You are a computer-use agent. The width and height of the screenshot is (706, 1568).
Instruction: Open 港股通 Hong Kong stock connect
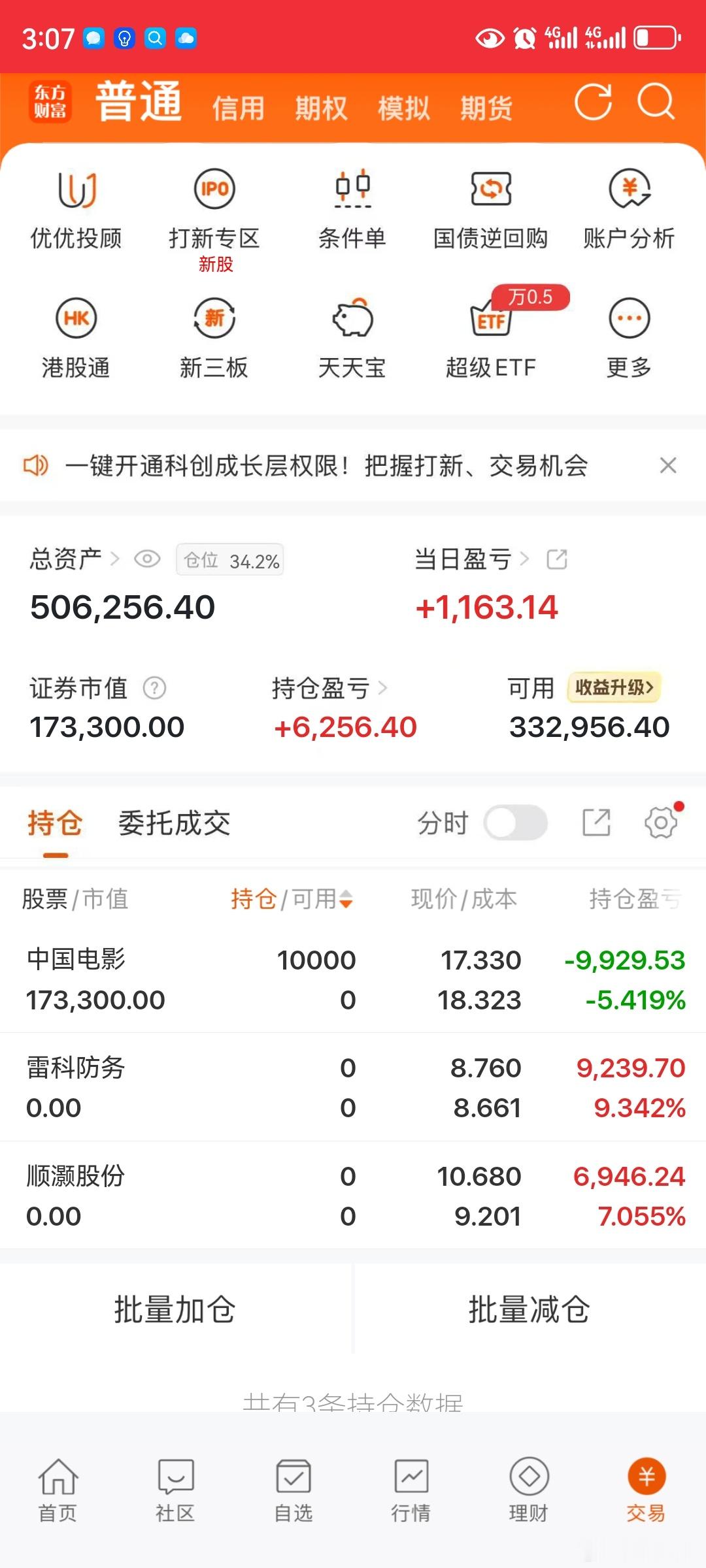[x=76, y=333]
